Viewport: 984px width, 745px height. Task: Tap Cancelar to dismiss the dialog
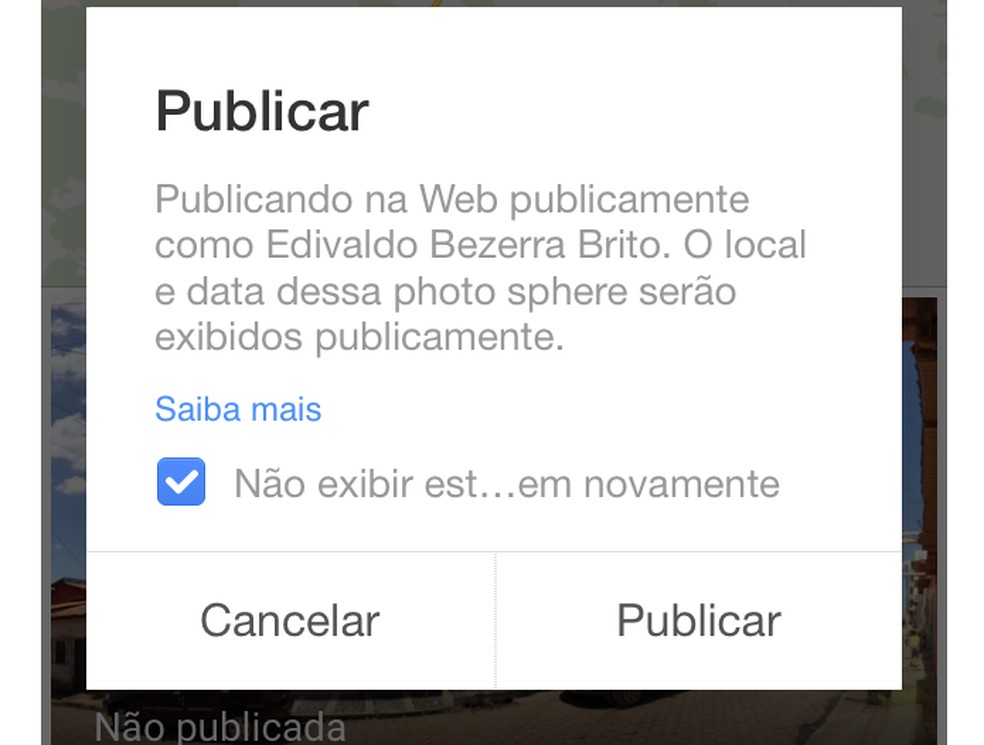coord(290,620)
